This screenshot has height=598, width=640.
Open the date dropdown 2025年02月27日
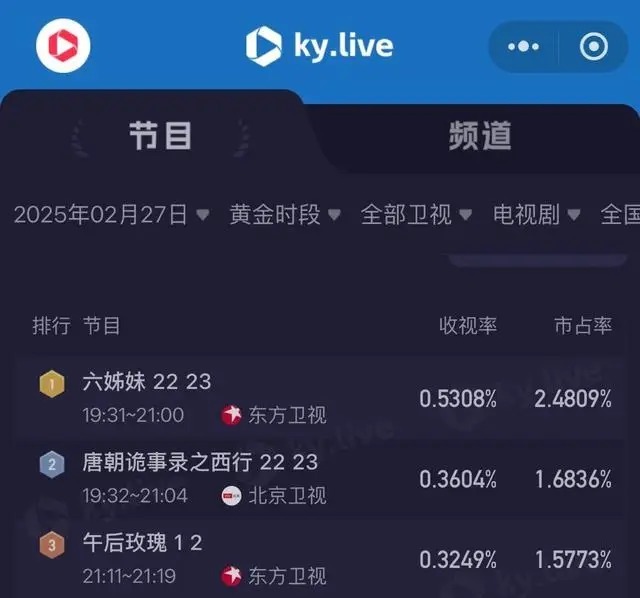tap(111, 214)
